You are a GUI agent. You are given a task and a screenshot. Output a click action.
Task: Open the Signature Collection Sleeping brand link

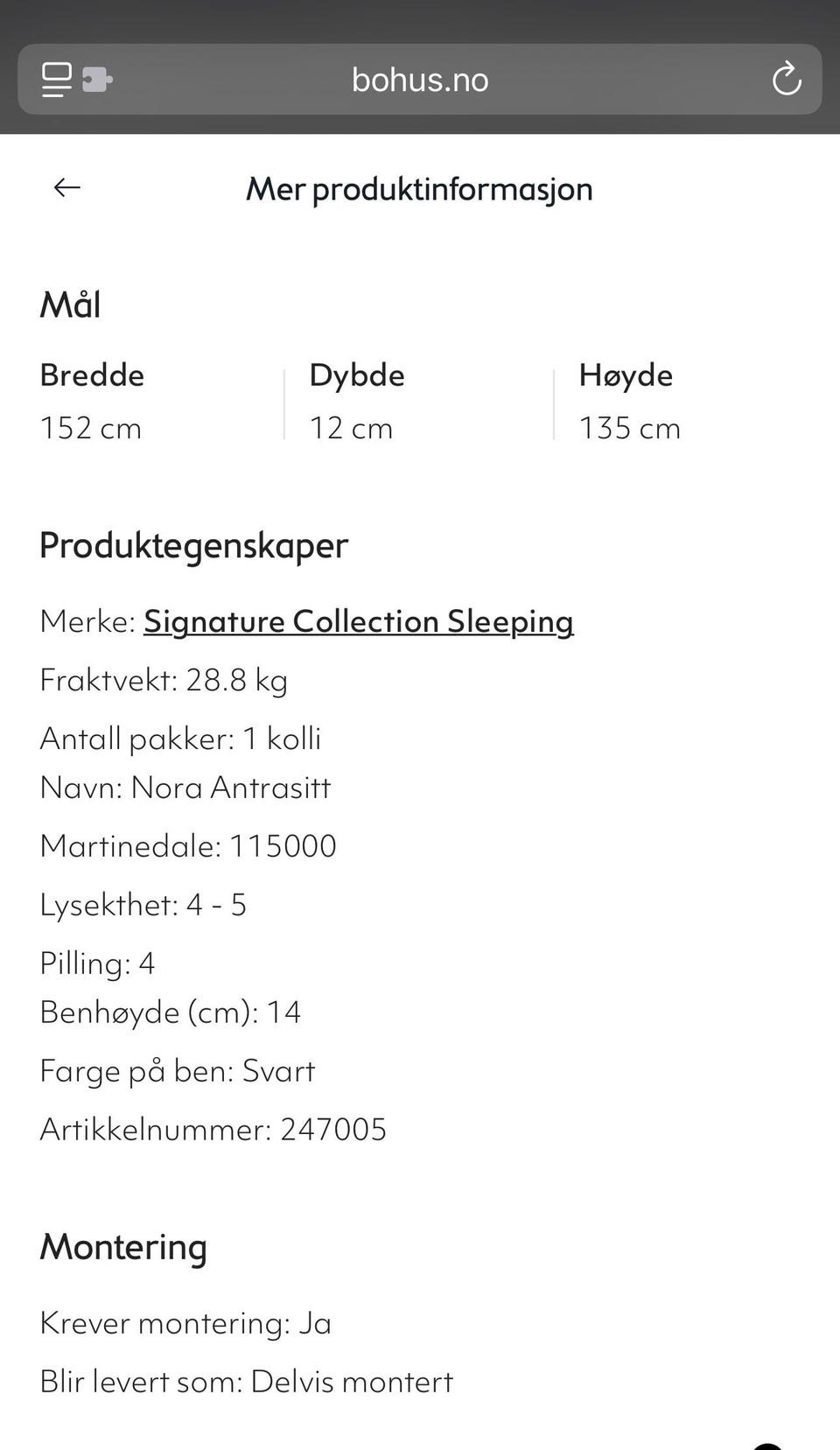pyautogui.click(x=358, y=622)
